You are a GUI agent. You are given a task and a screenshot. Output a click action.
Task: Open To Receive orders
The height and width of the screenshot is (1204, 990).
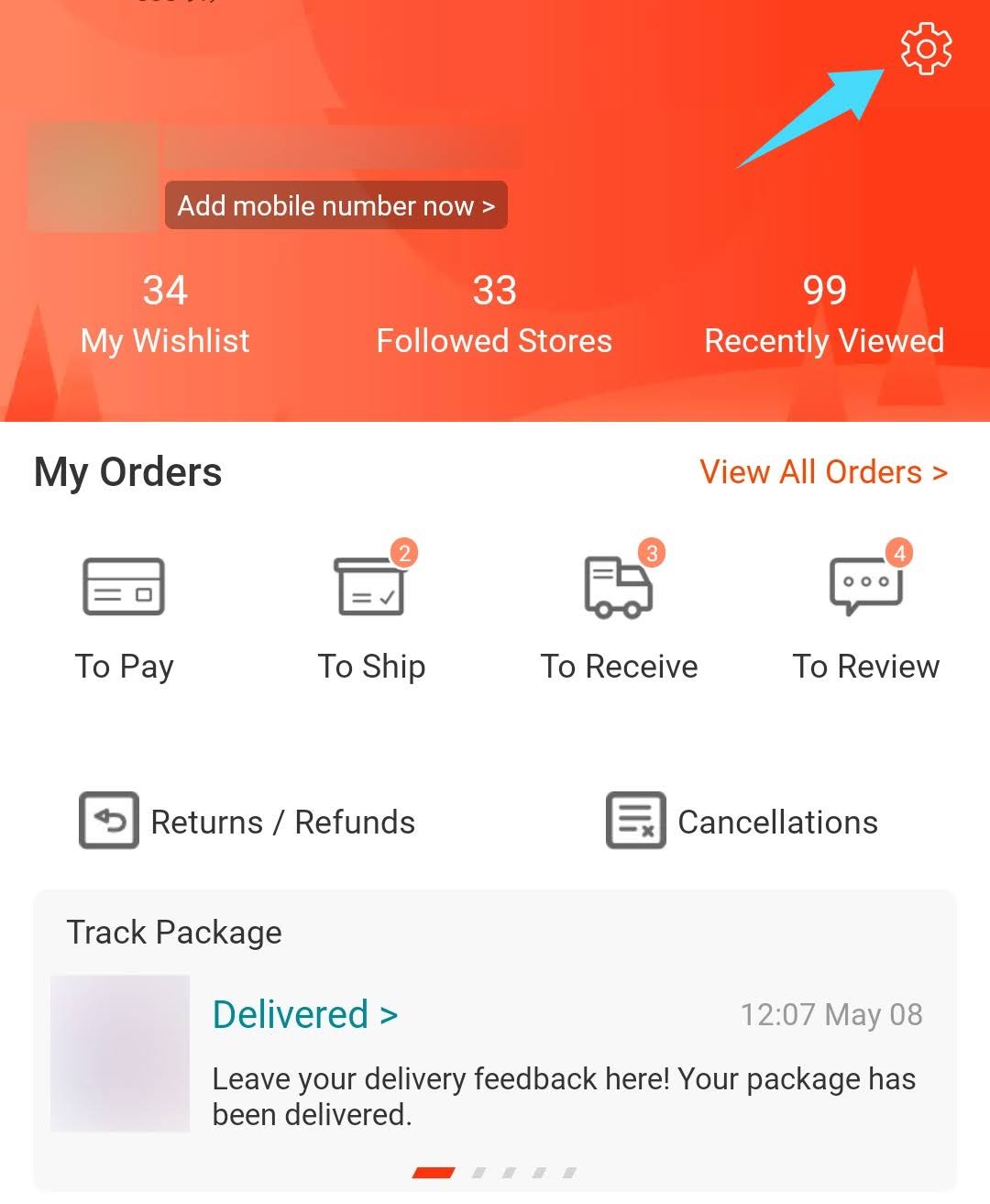pyautogui.click(x=619, y=616)
